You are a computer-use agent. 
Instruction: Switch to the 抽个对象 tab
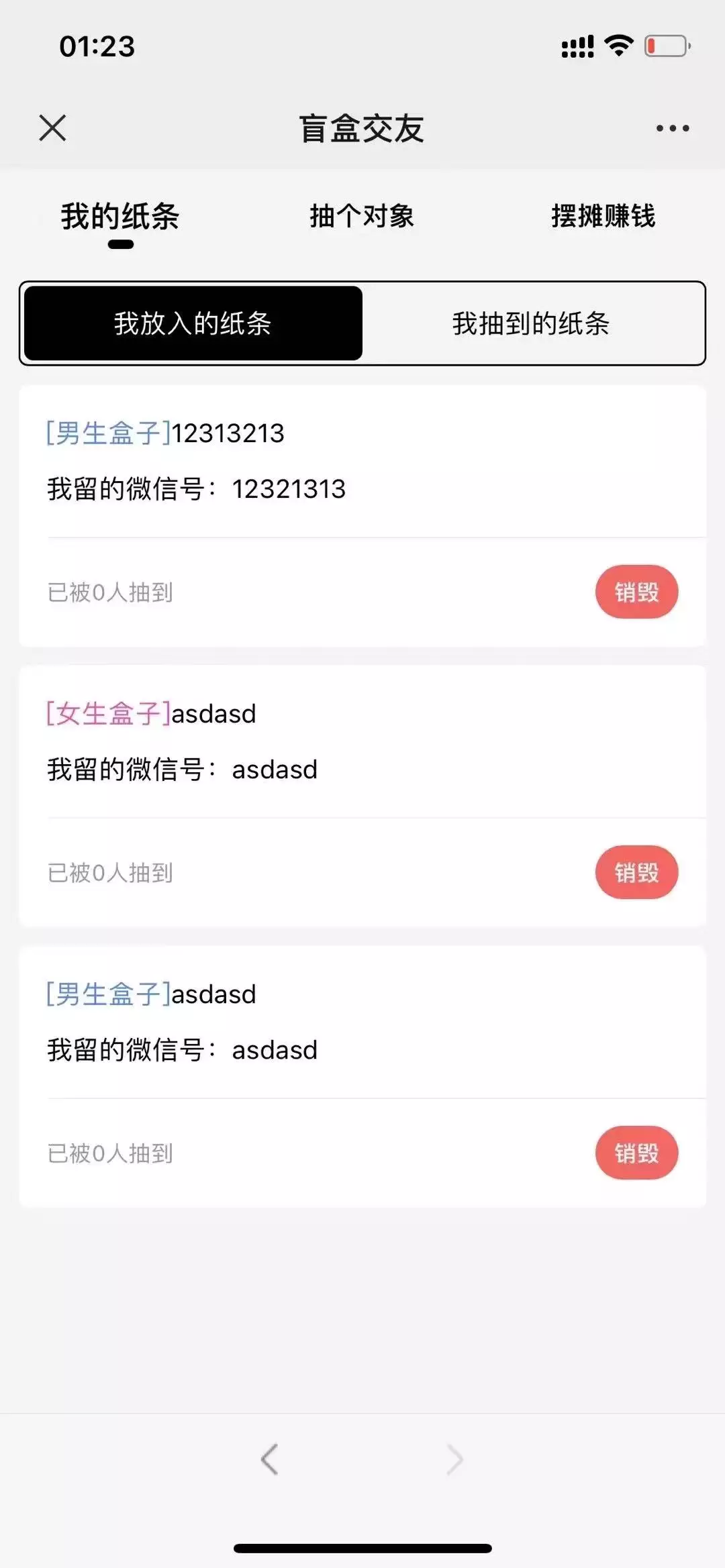[x=362, y=216]
